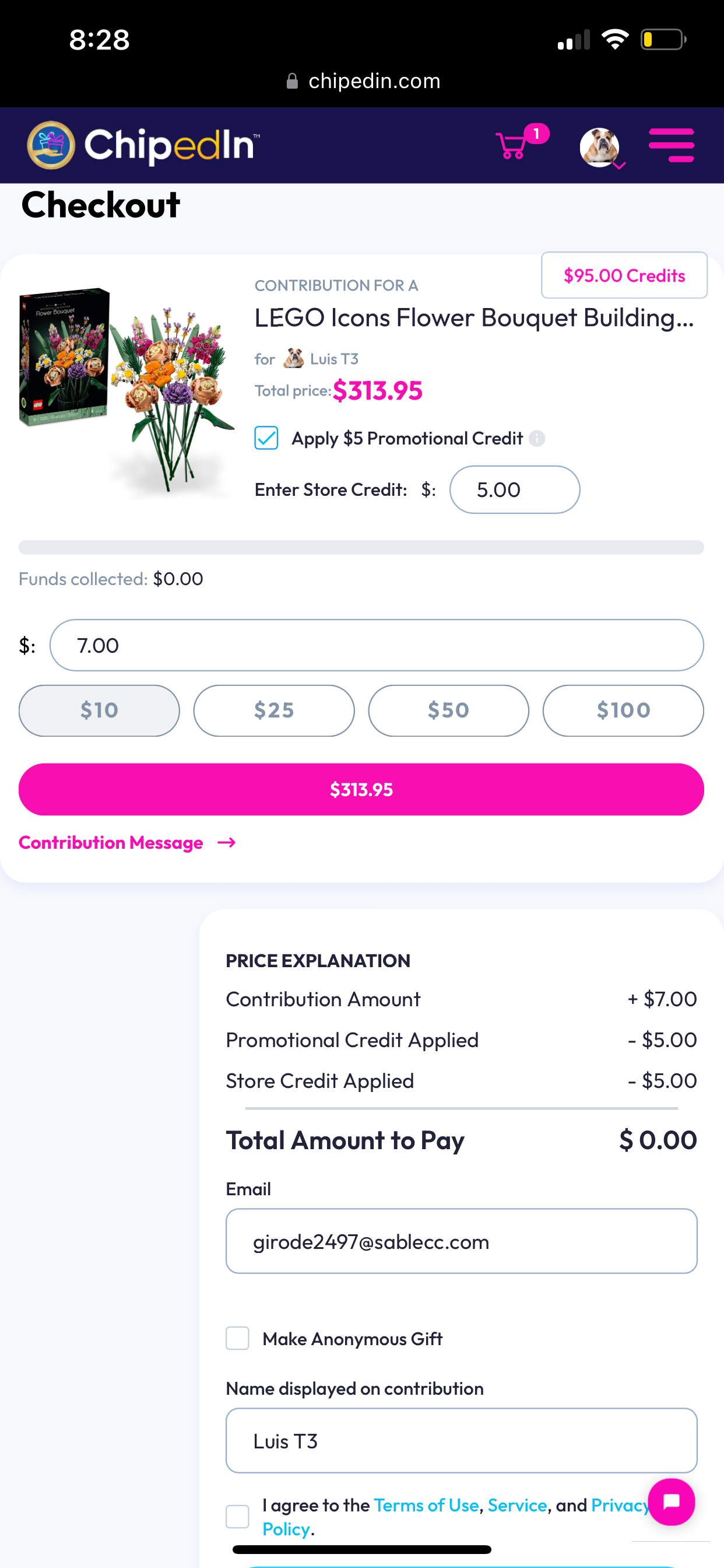Check Make Anonymous Gift
The height and width of the screenshot is (1568, 724).
(237, 1339)
